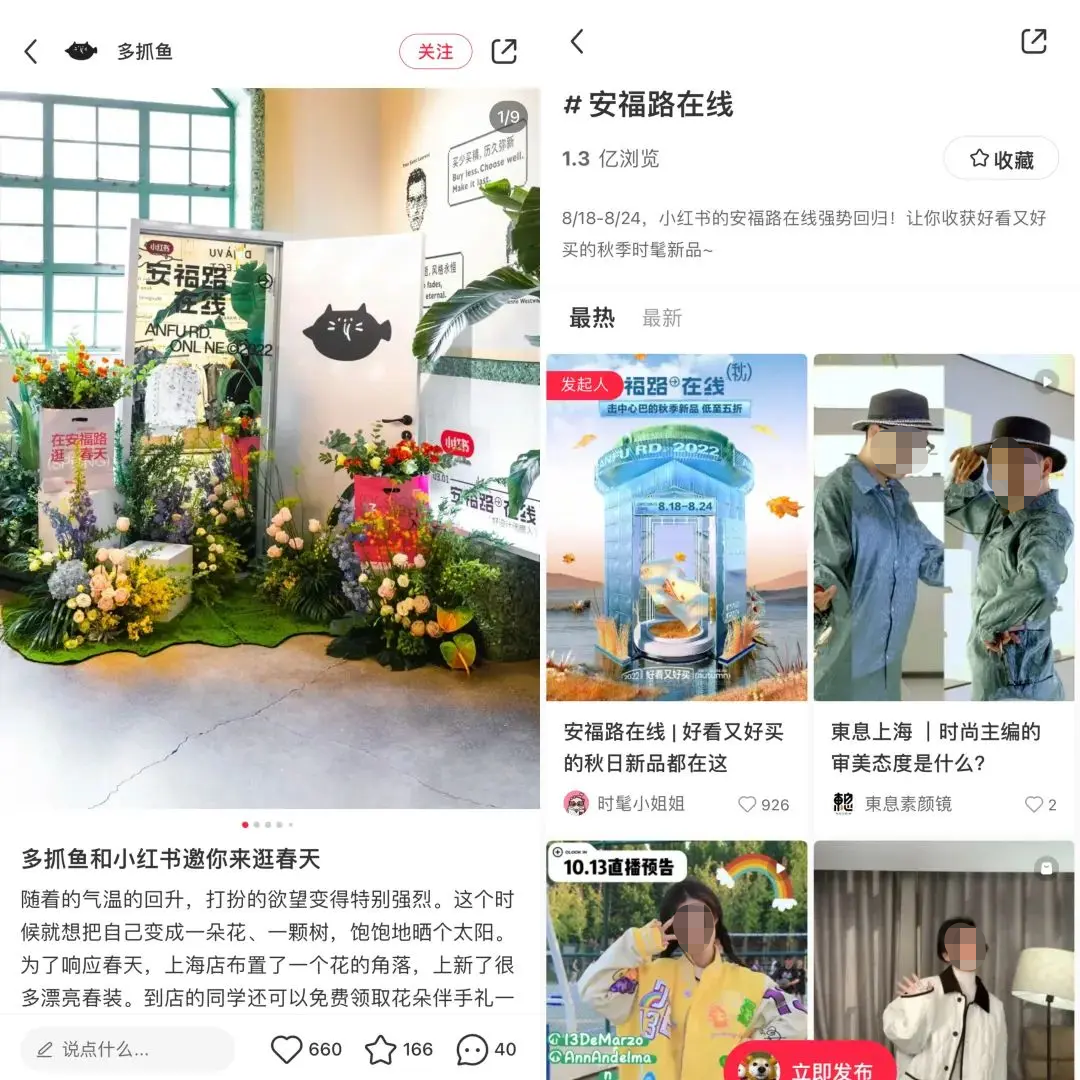Open the 10.13直播预告 post
The width and height of the screenshot is (1080, 1080).
(676, 950)
